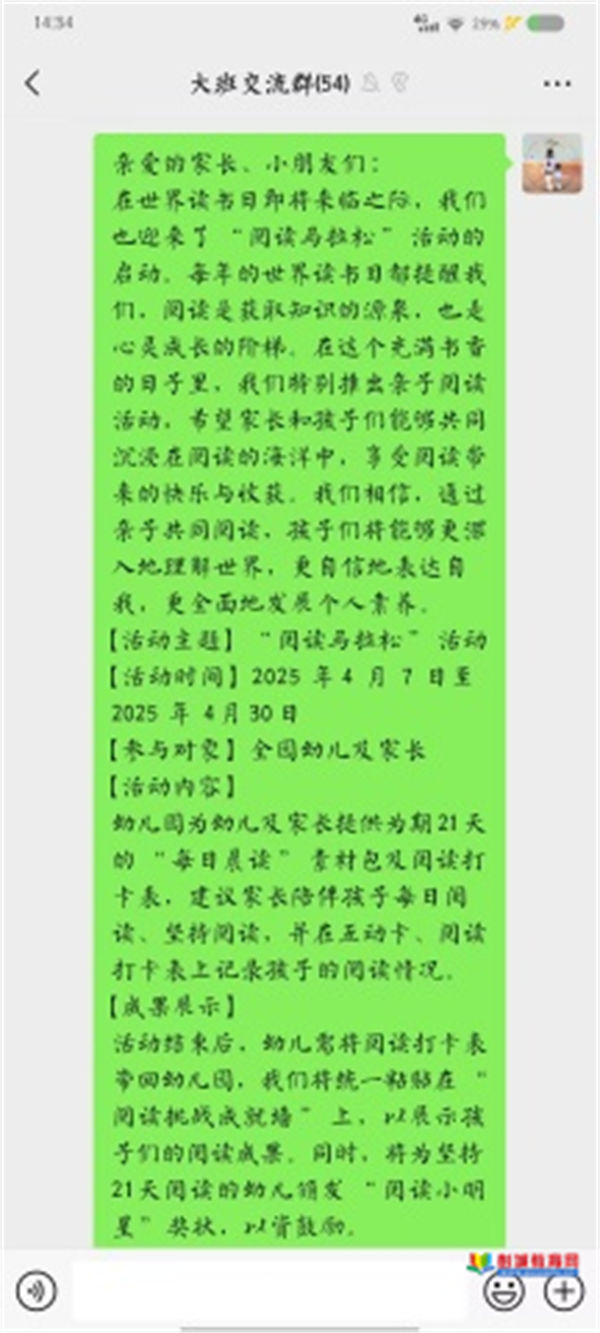Open the sender's profile avatar

(552, 163)
